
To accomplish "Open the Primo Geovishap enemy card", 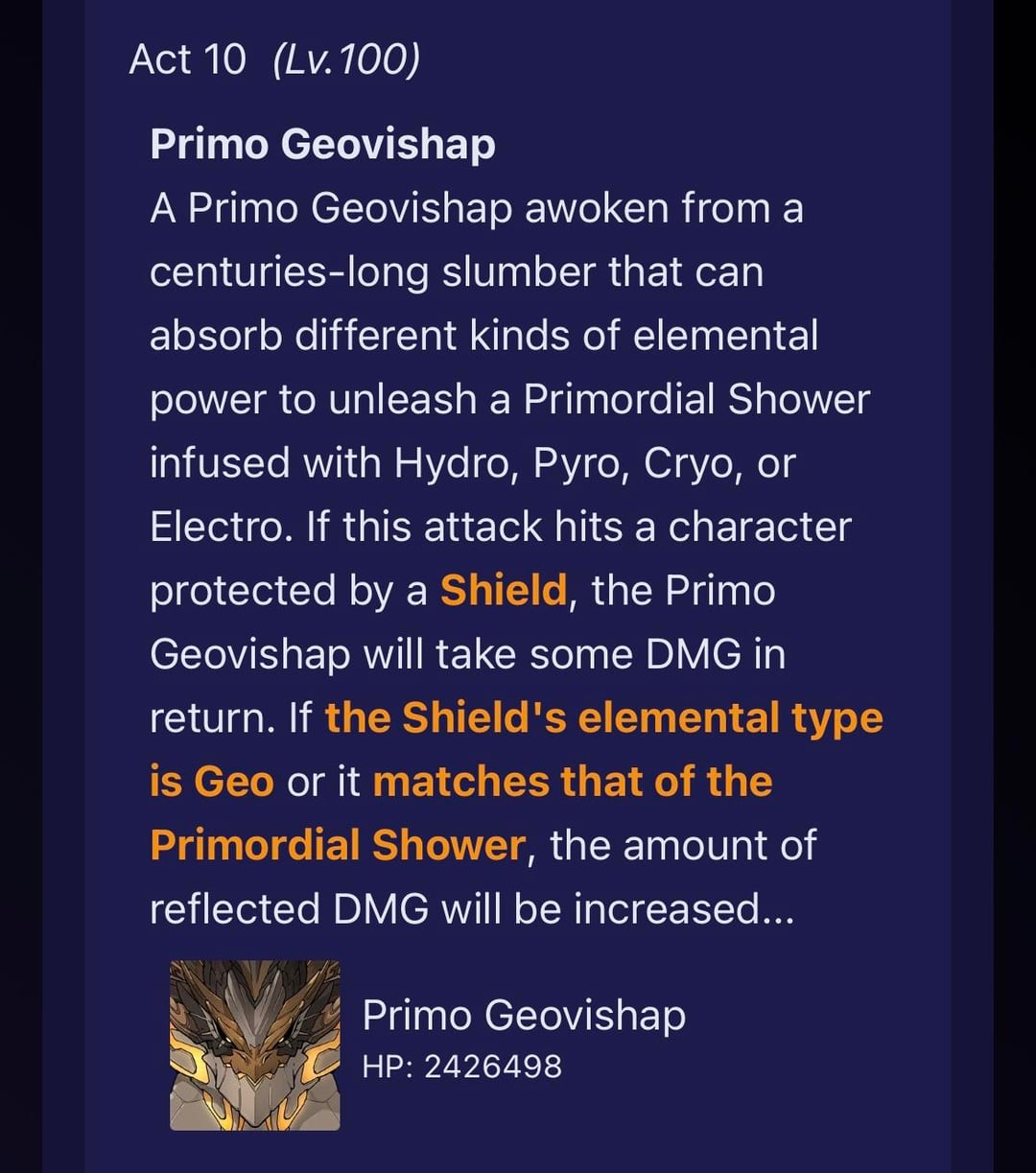I will click(255, 1044).
